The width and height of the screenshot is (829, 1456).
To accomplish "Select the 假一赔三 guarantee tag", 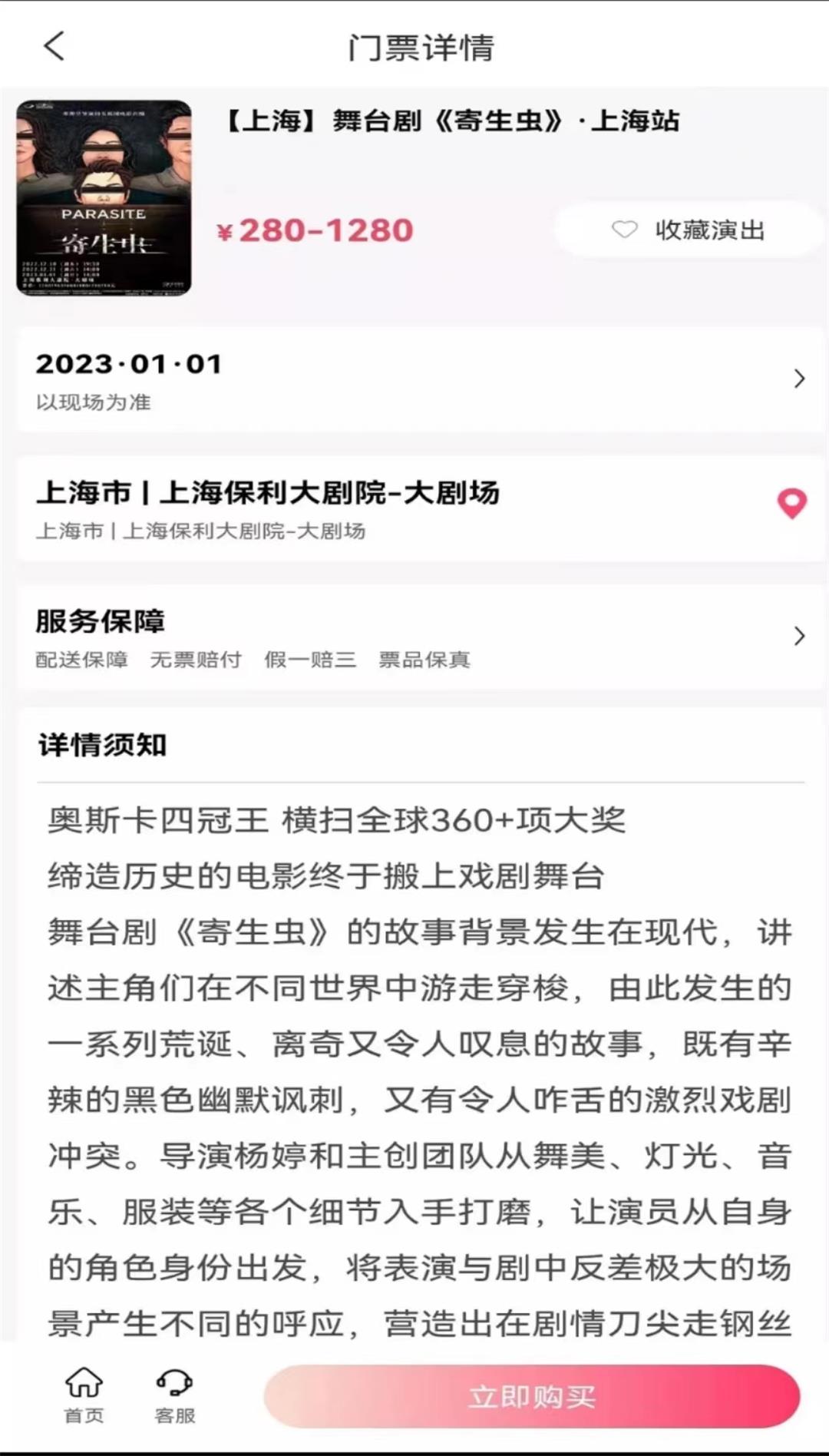I will [x=309, y=659].
